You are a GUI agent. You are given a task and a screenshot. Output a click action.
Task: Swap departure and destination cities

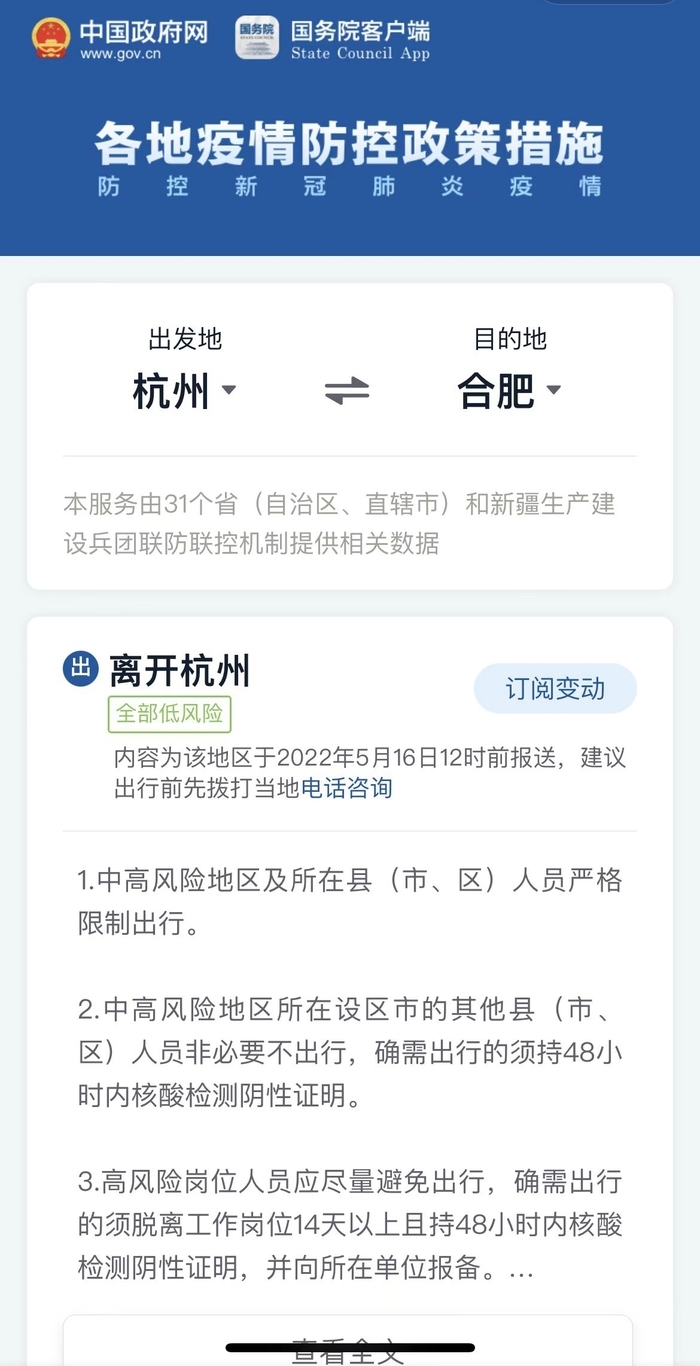click(347, 391)
